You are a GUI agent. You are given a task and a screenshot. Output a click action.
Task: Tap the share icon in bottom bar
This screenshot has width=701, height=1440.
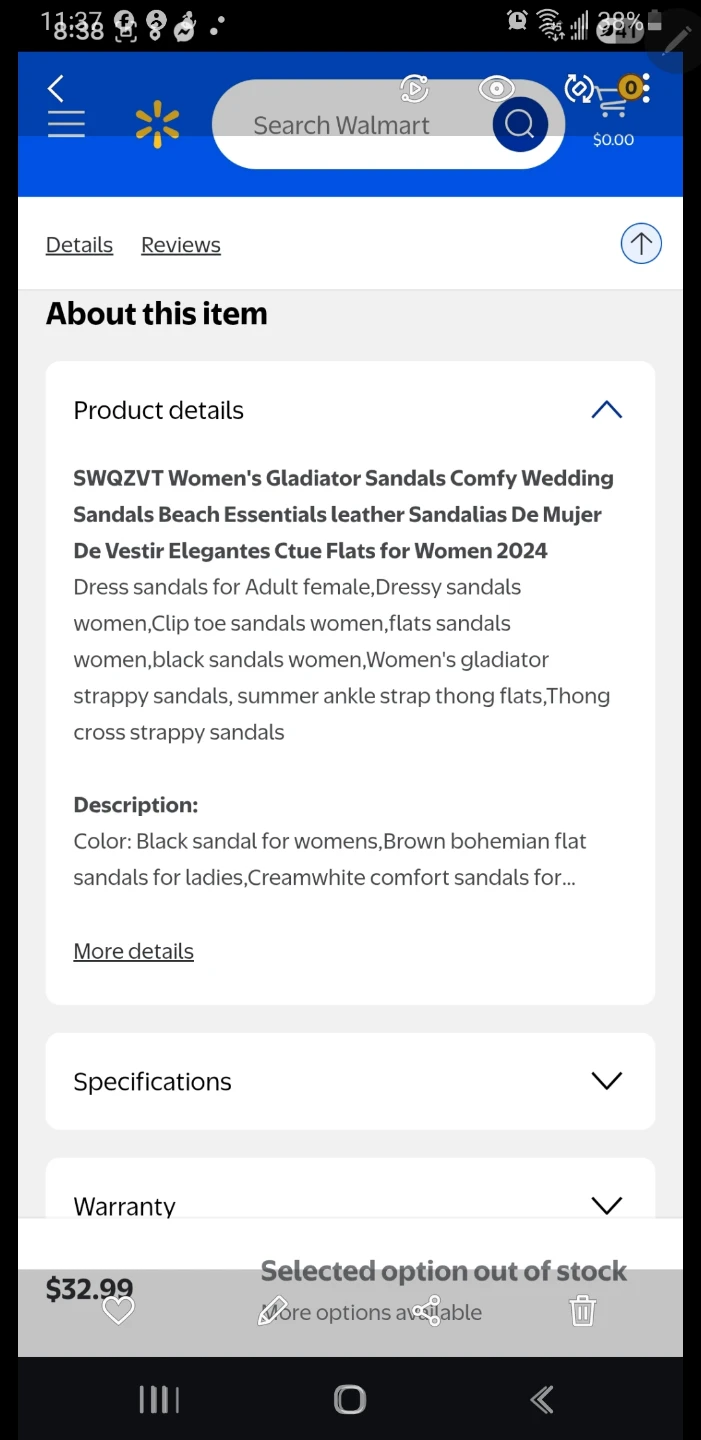coord(427,1311)
